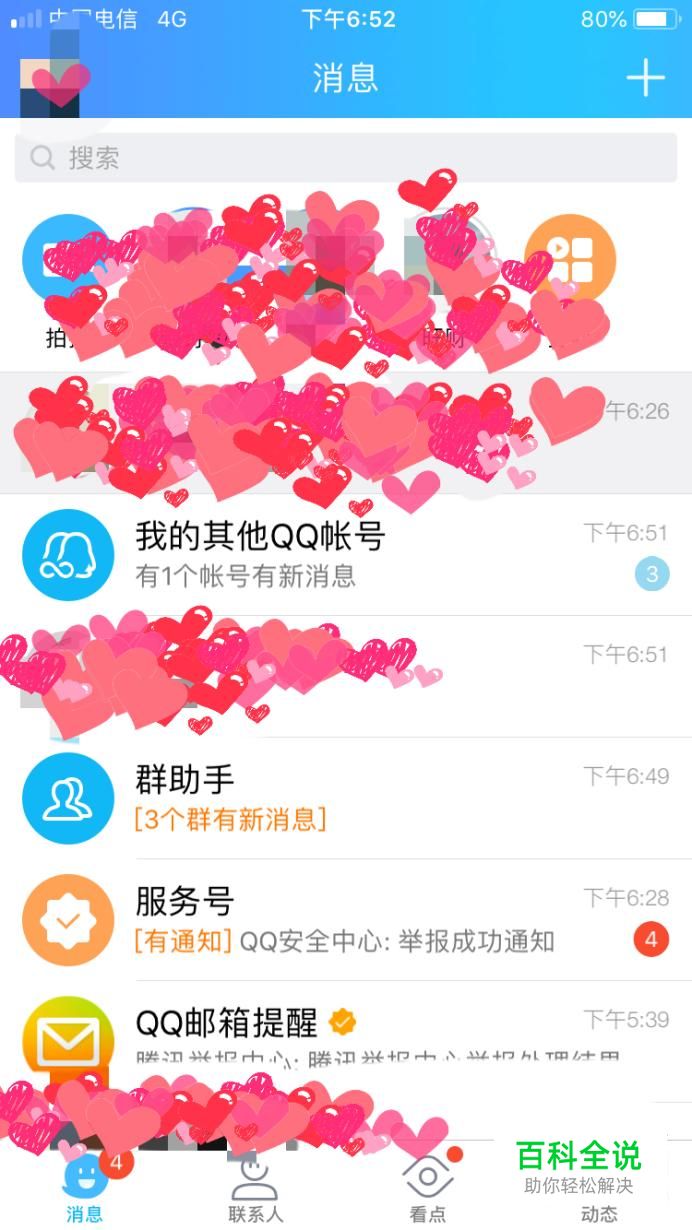
Task: Open 我的其他QQ帐号 conversation
Action: coord(345,555)
